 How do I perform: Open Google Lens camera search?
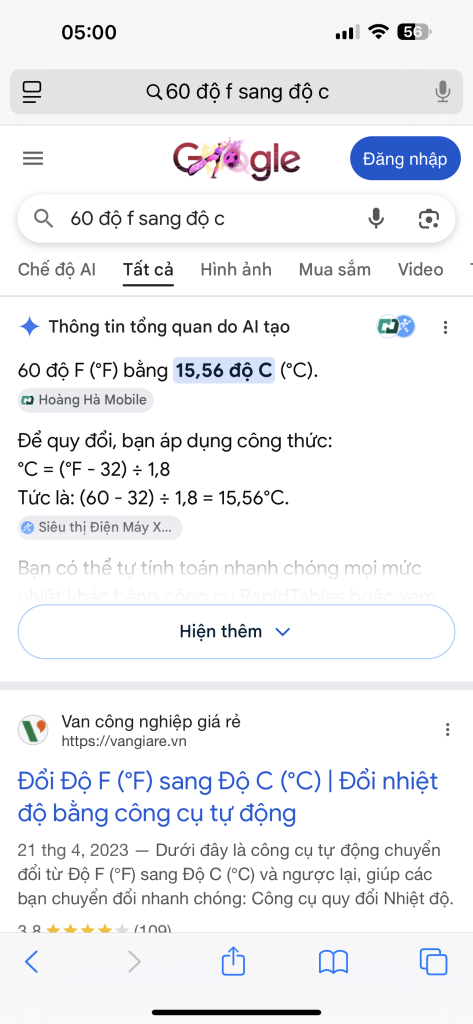click(x=429, y=219)
